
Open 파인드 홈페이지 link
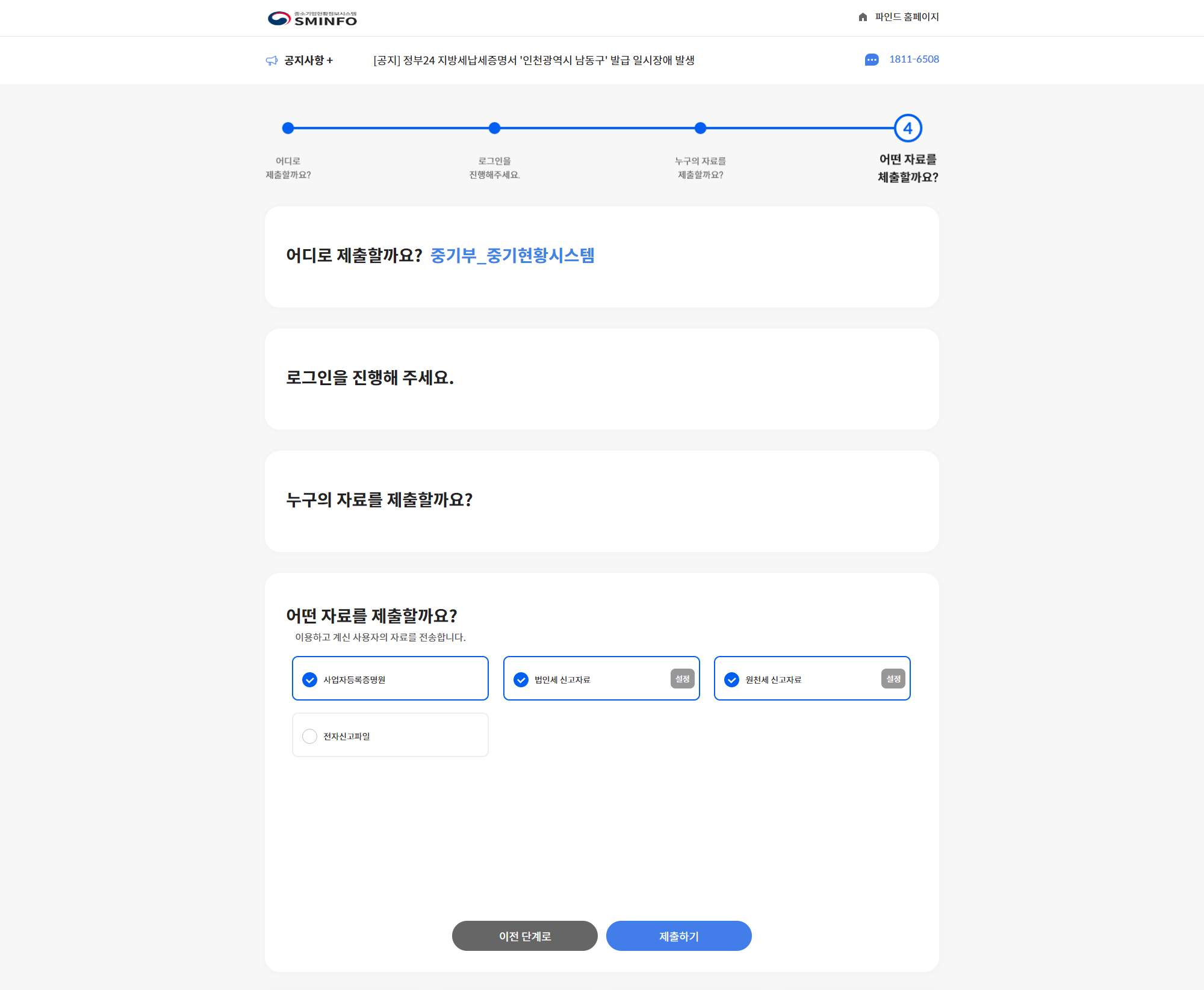pyautogui.click(x=899, y=17)
